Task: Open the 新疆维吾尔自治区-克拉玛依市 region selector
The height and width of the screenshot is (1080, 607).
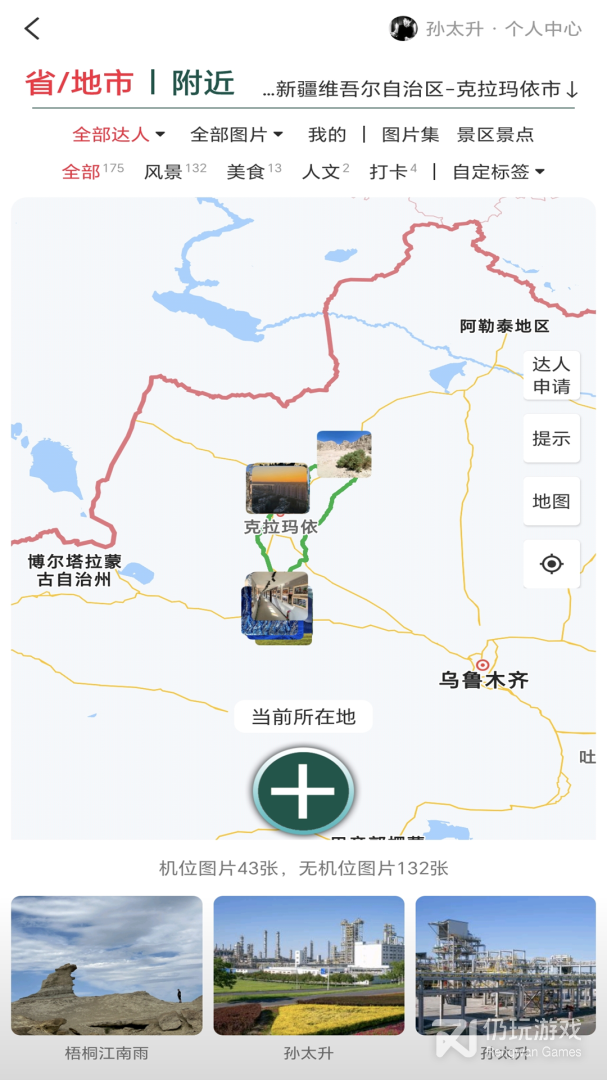Action: (x=420, y=90)
